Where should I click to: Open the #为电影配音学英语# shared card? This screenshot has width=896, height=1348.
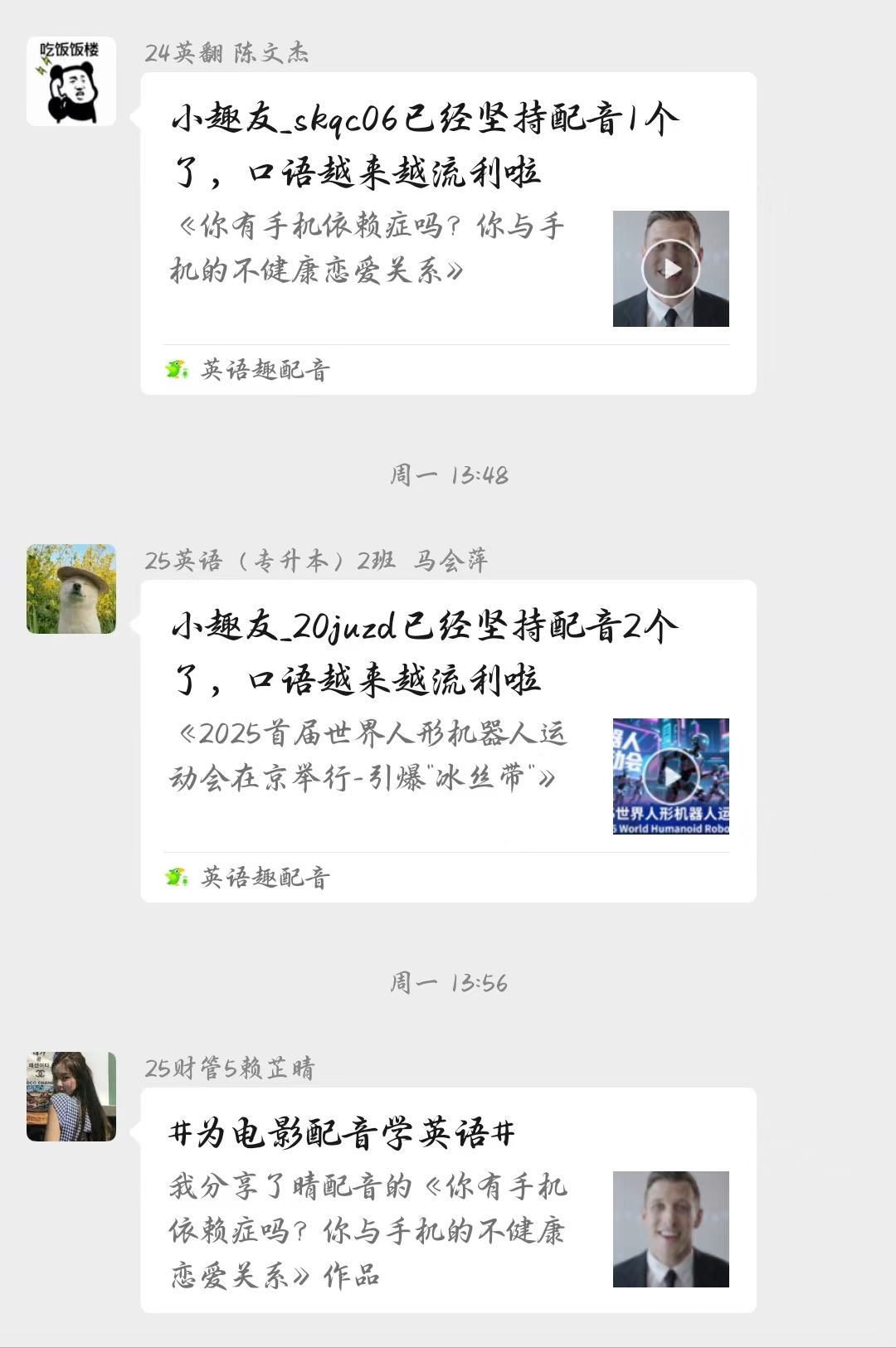tap(448, 1200)
